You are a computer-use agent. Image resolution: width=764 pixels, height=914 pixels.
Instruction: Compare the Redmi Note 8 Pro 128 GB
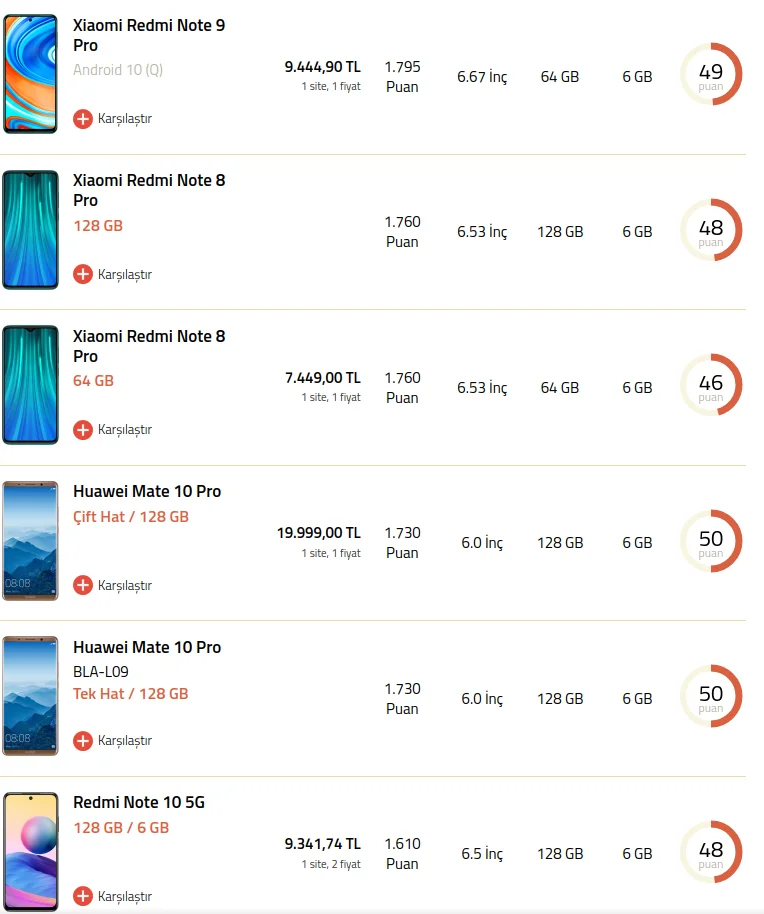(112, 274)
